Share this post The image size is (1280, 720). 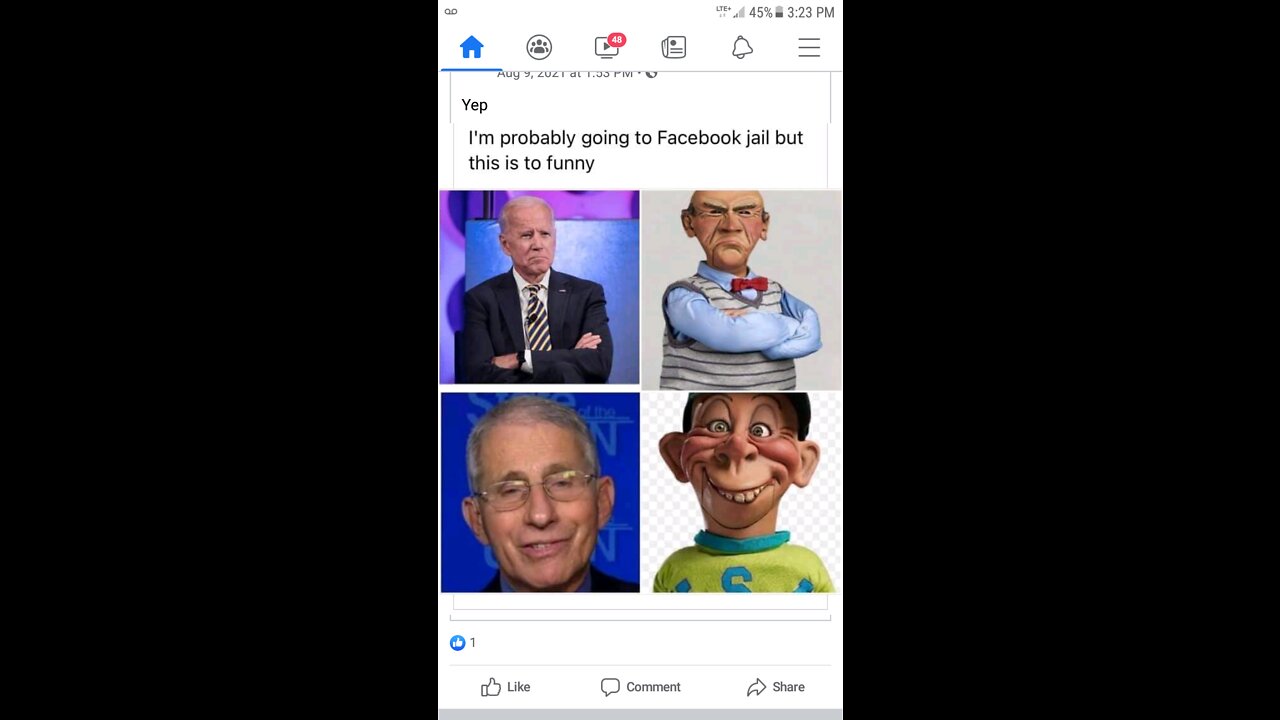(x=776, y=687)
